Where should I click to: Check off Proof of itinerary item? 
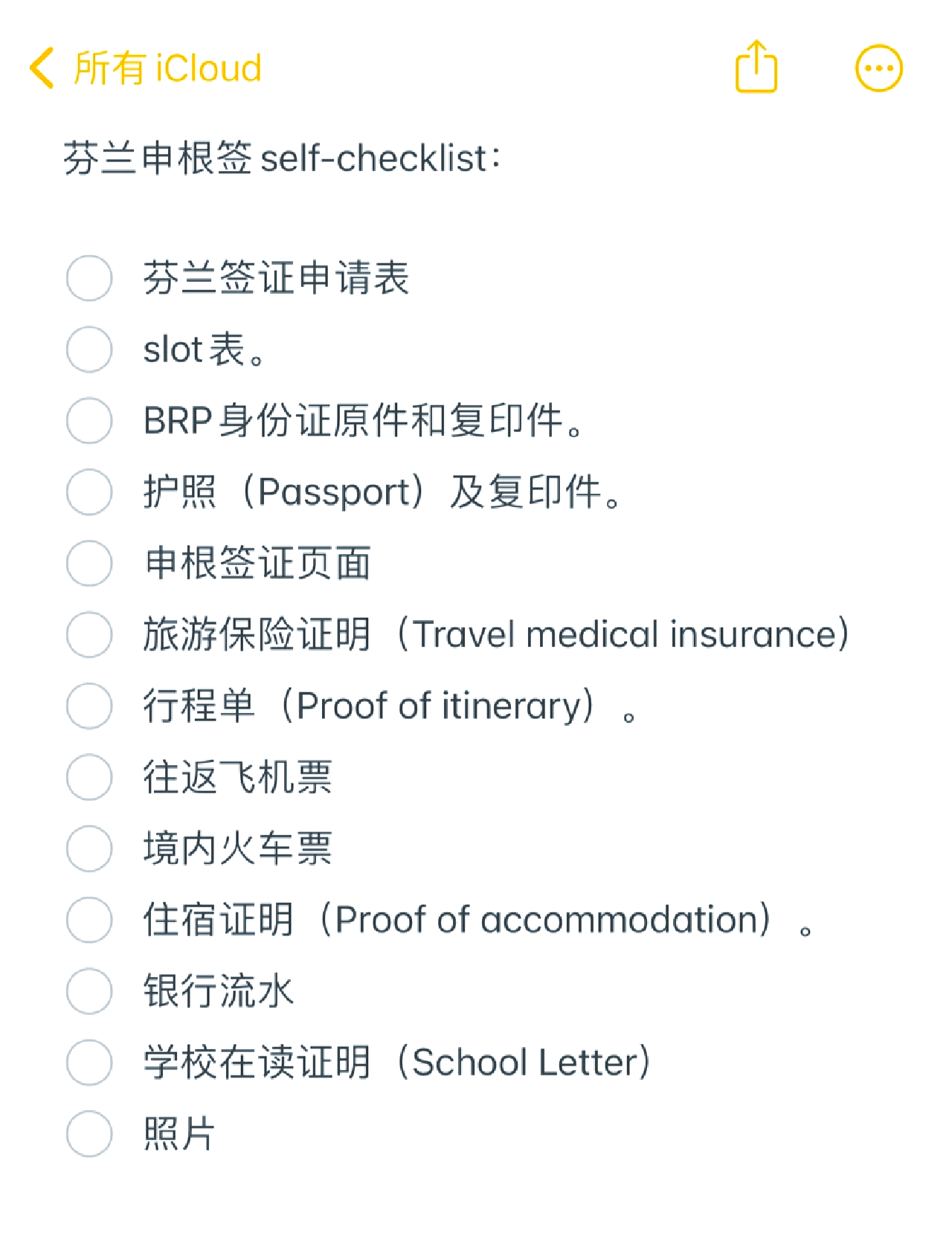[89, 706]
